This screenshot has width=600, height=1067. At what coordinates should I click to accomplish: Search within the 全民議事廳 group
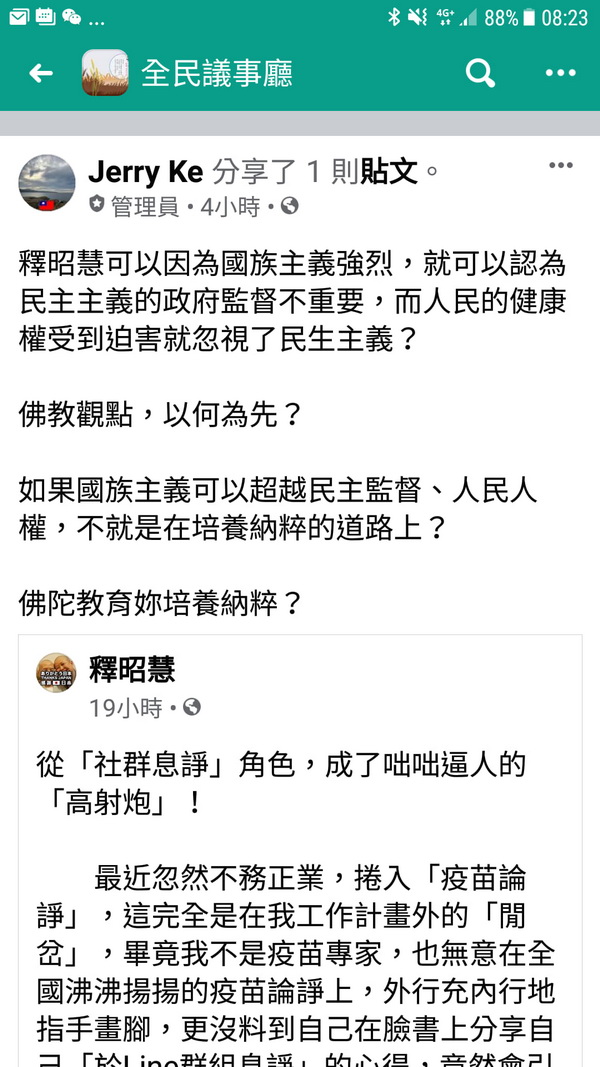480,73
